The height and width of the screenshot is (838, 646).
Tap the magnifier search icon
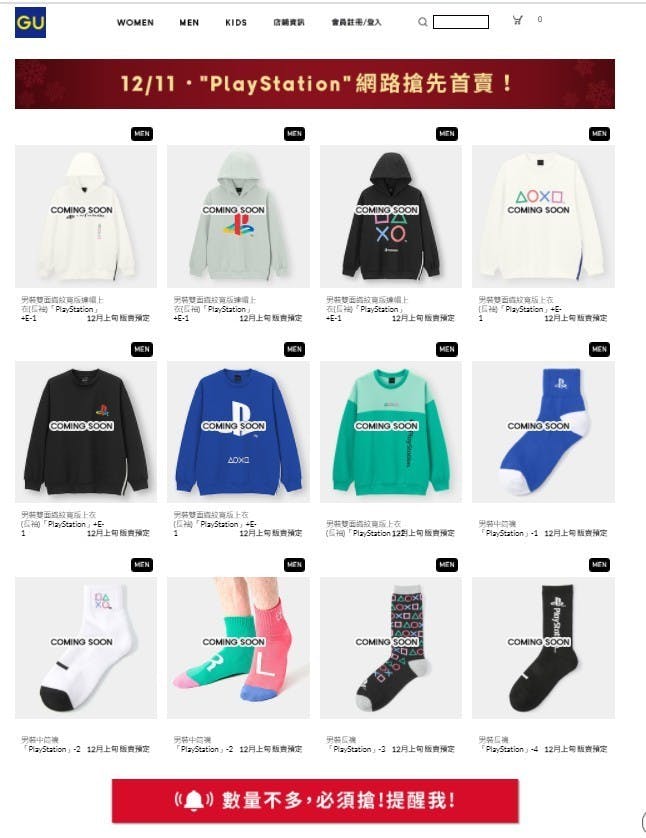pyautogui.click(x=422, y=21)
